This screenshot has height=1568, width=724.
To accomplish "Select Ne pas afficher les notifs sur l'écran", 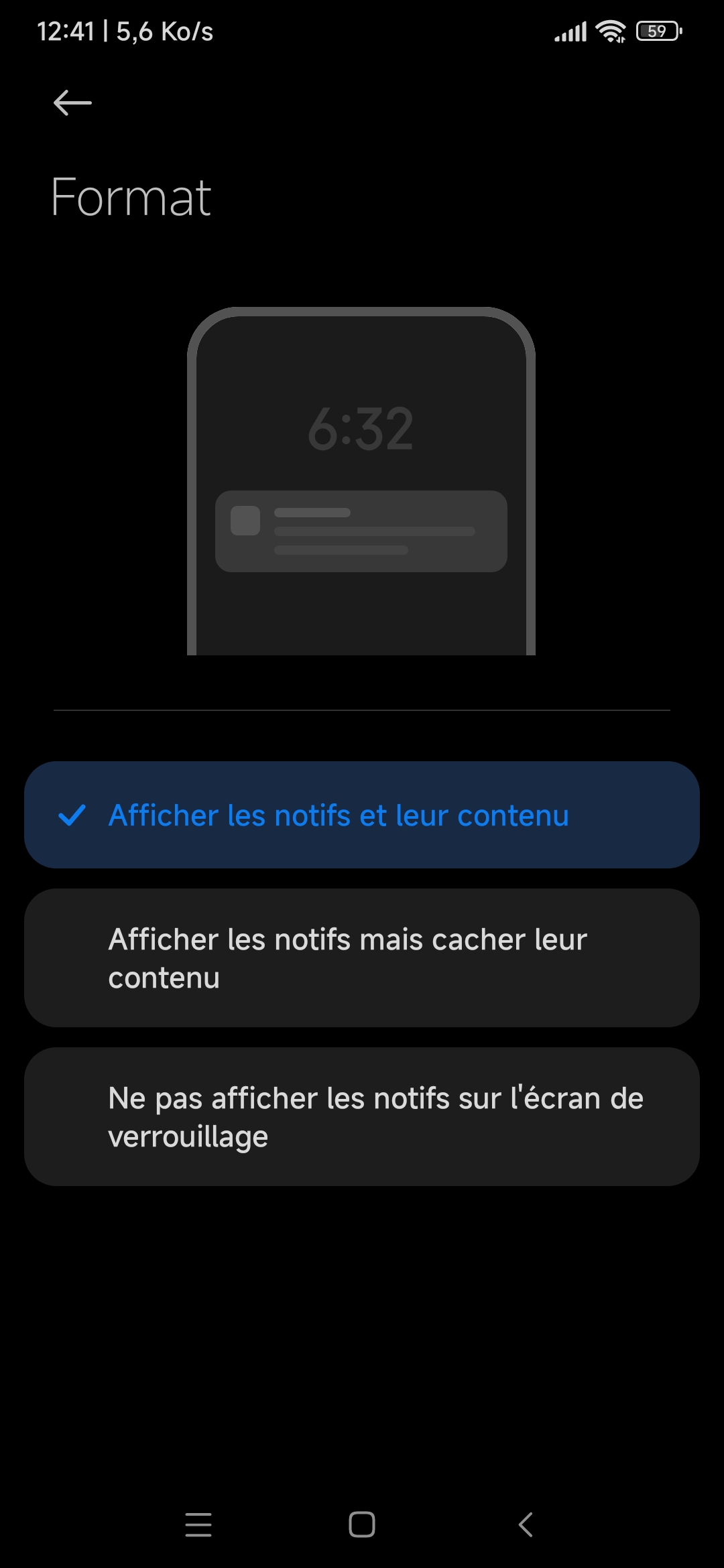I will click(x=362, y=1116).
